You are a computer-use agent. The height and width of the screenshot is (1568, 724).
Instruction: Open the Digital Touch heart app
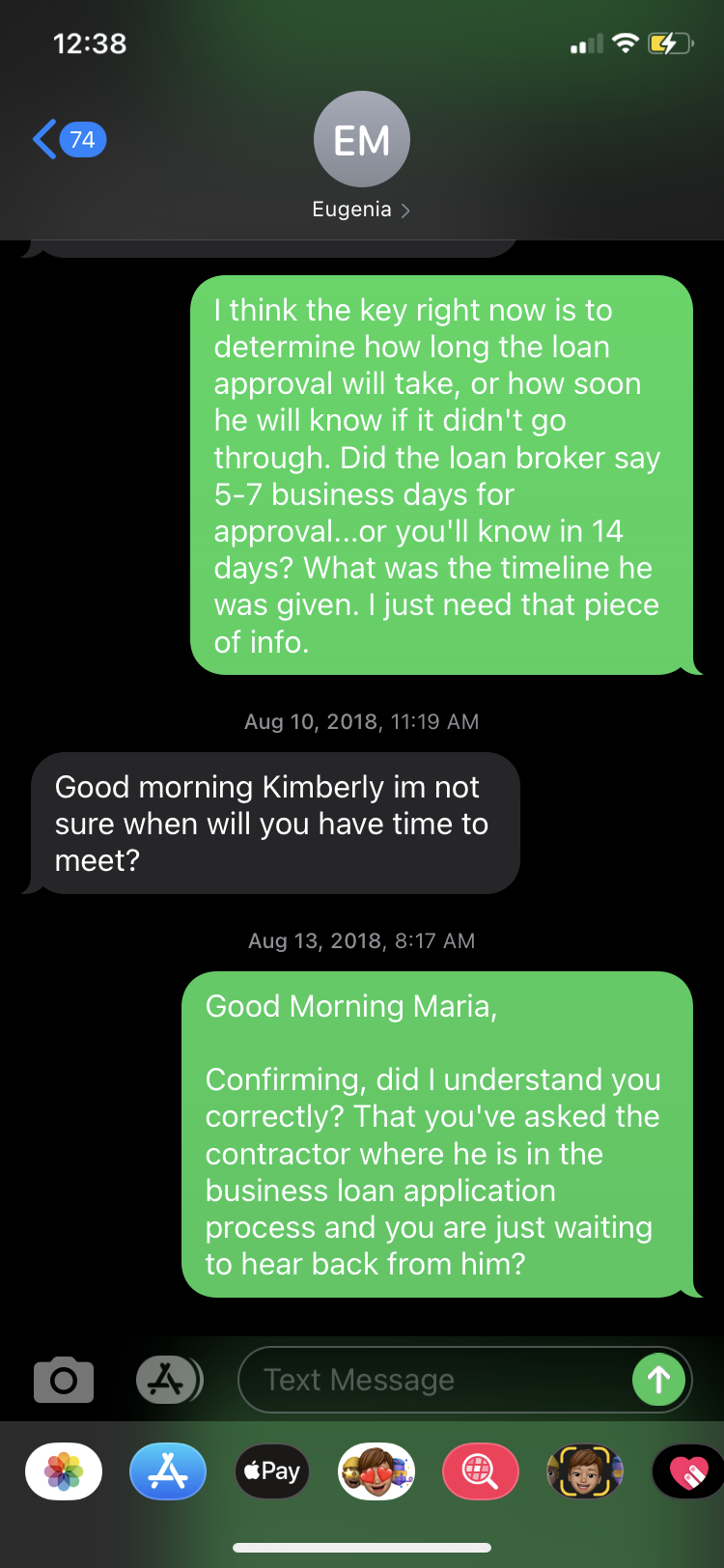687,1471
